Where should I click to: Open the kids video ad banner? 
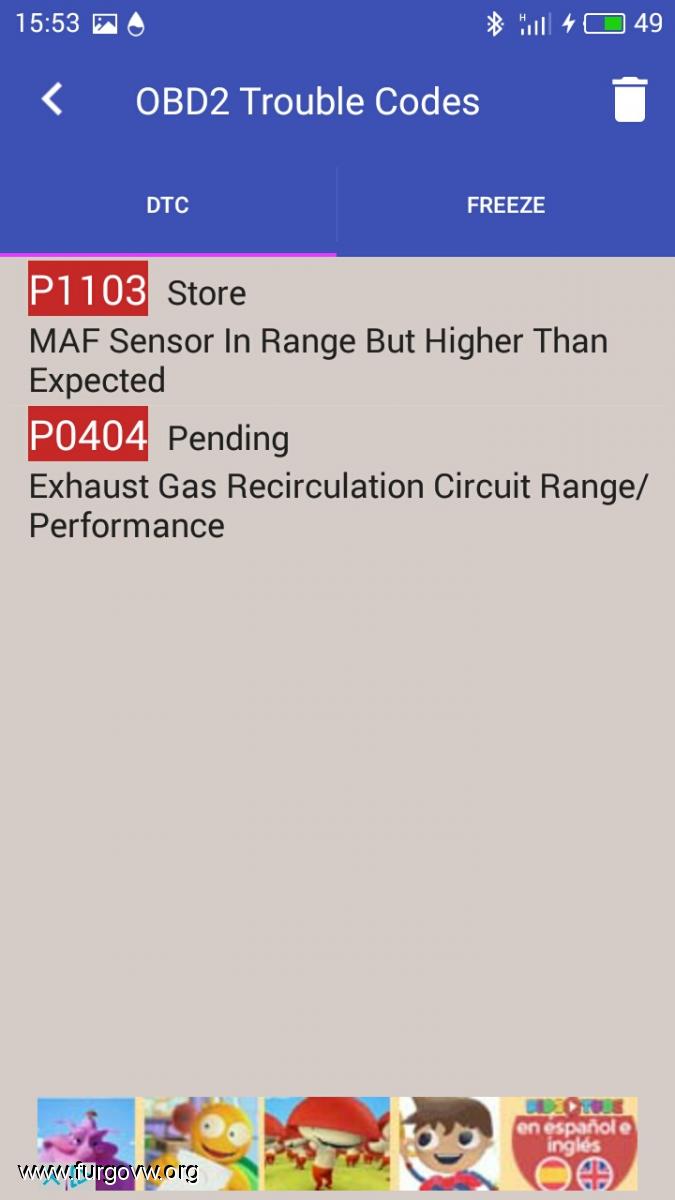pyautogui.click(x=337, y=1143)
